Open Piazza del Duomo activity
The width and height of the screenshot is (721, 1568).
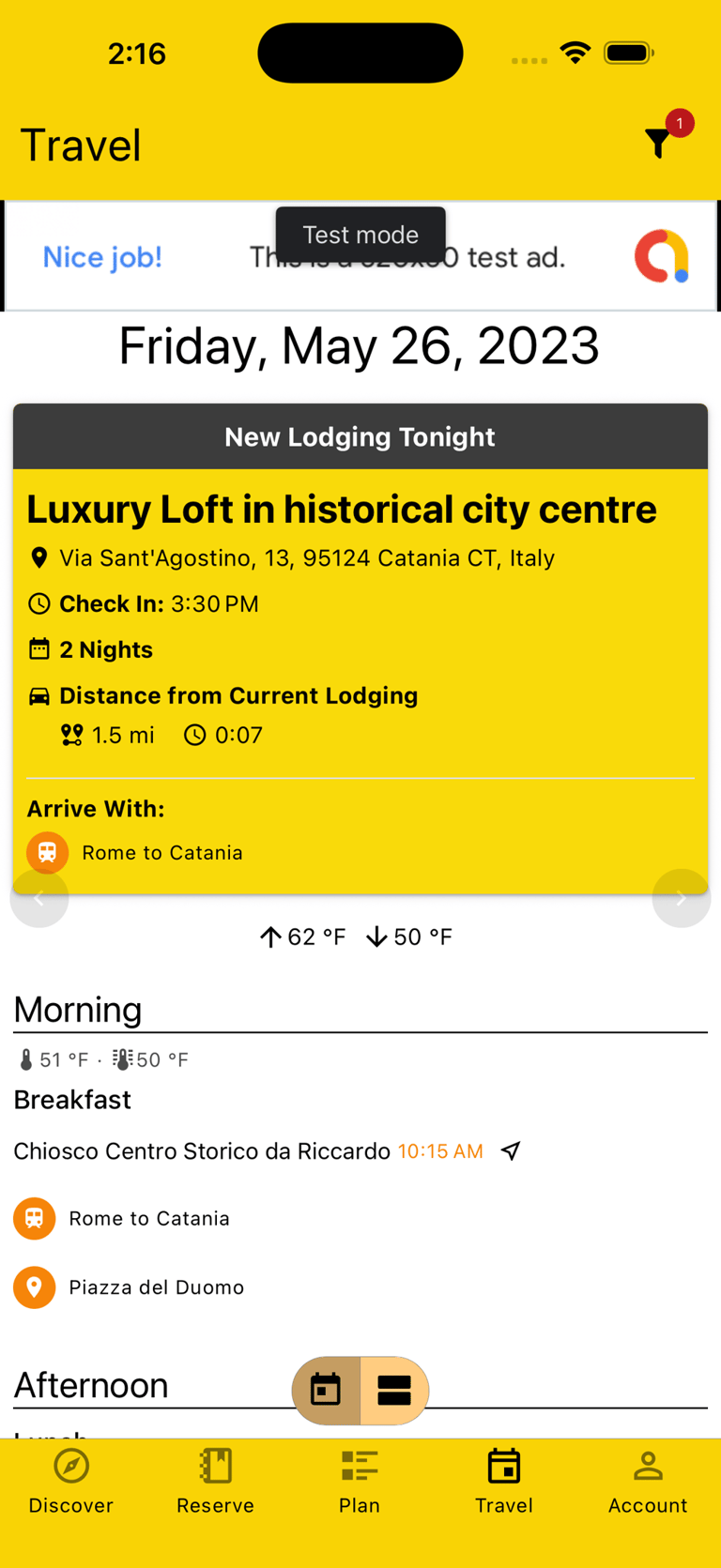[x=156, y=1287]
